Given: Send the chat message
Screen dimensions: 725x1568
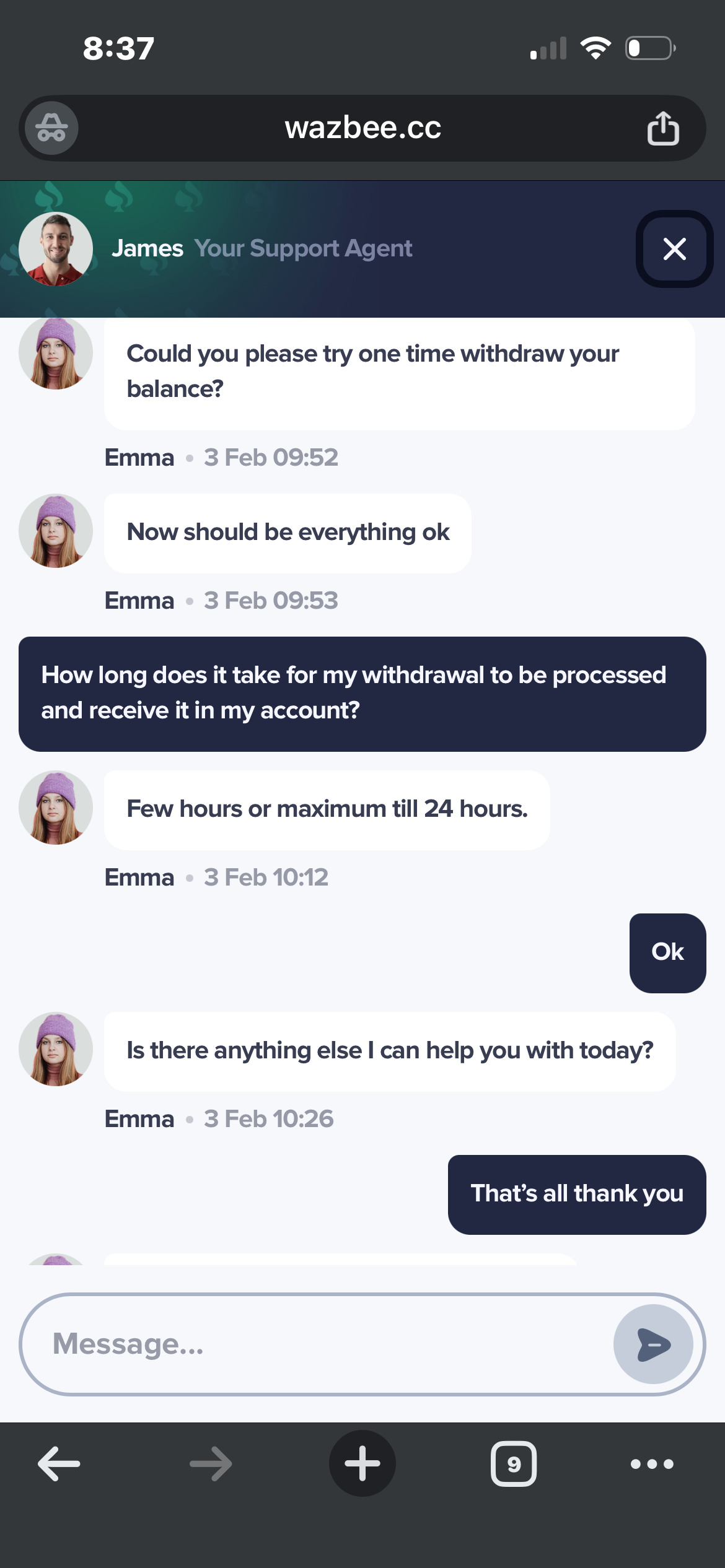Looking at the screenshot, I should pos(653,1344).
